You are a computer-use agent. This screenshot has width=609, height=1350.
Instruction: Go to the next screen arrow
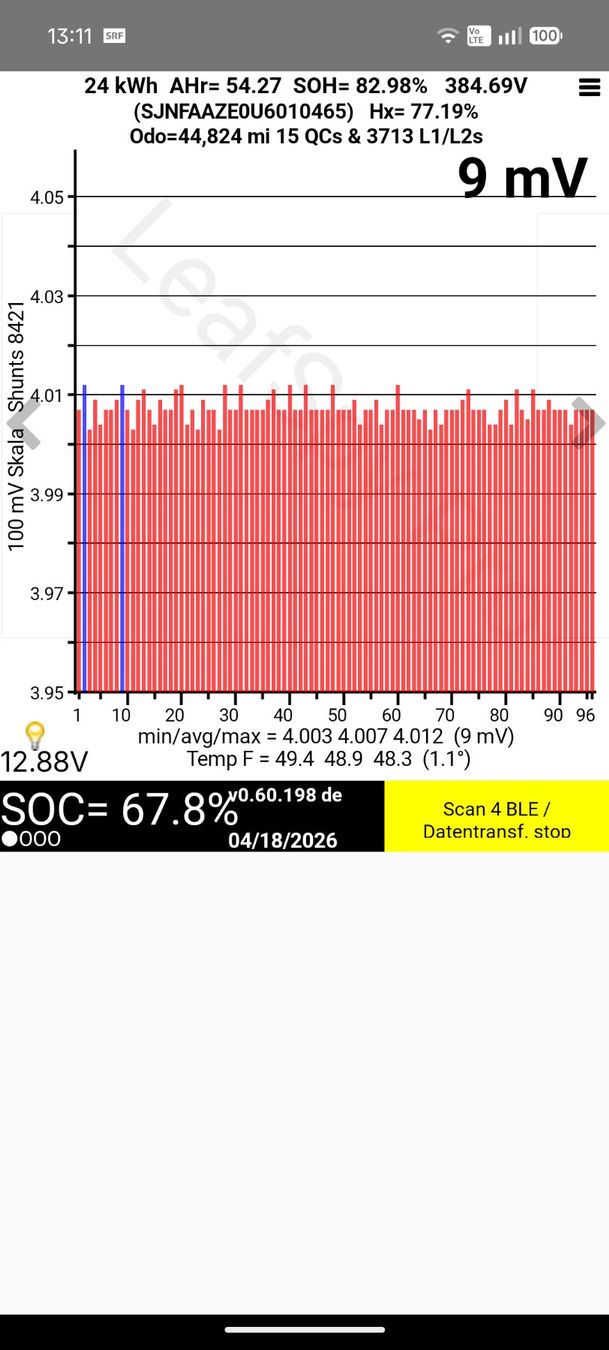click(588, 420)
